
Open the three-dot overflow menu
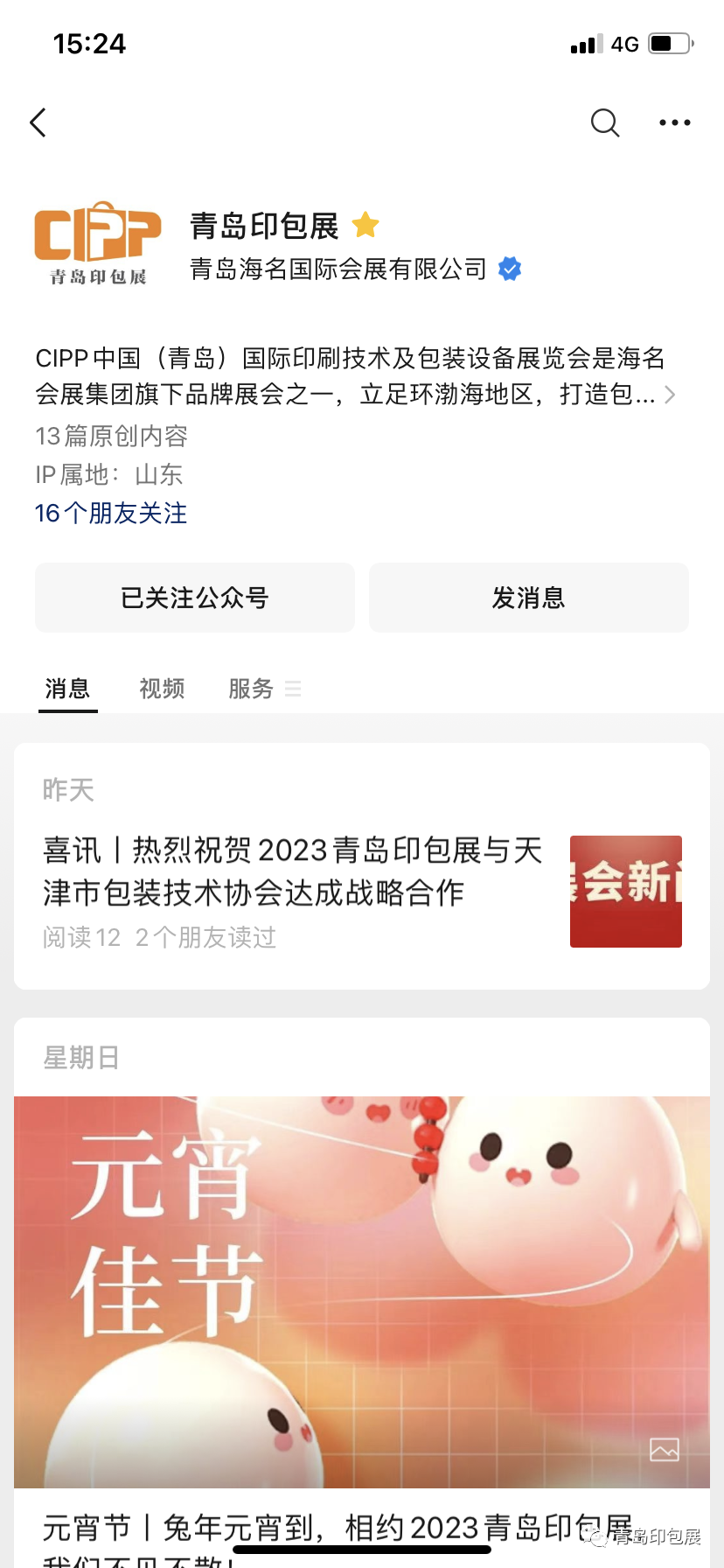[x=674, y=122]
